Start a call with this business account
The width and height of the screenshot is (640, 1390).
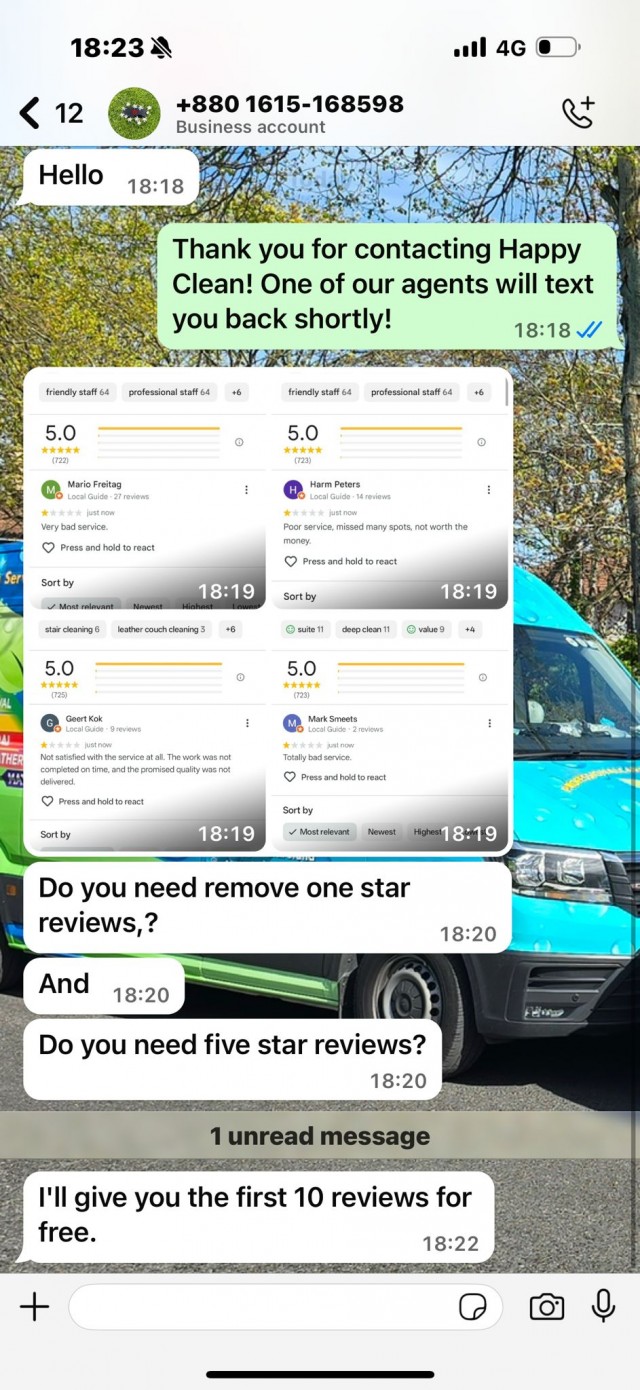578,113
